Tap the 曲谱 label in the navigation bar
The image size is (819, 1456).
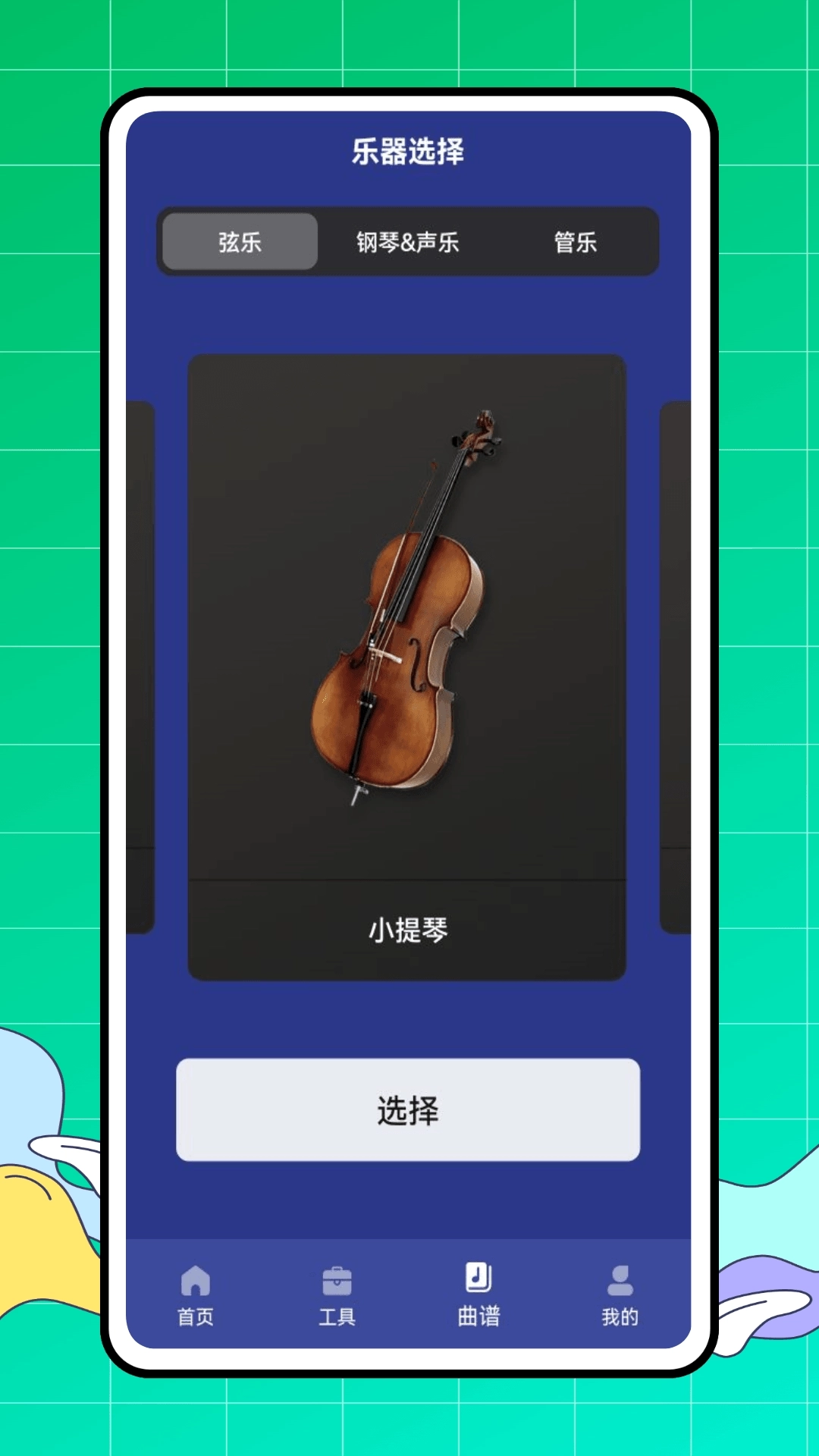(x=480, y=1317)
